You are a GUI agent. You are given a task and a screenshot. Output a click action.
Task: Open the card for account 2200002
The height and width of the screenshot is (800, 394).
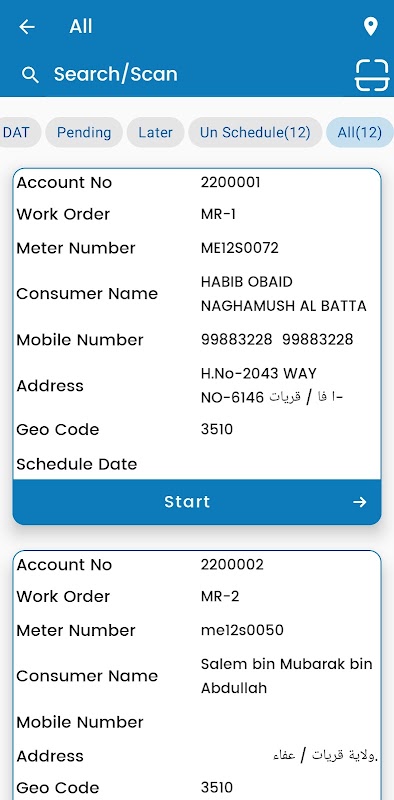[x=197, y=675]
